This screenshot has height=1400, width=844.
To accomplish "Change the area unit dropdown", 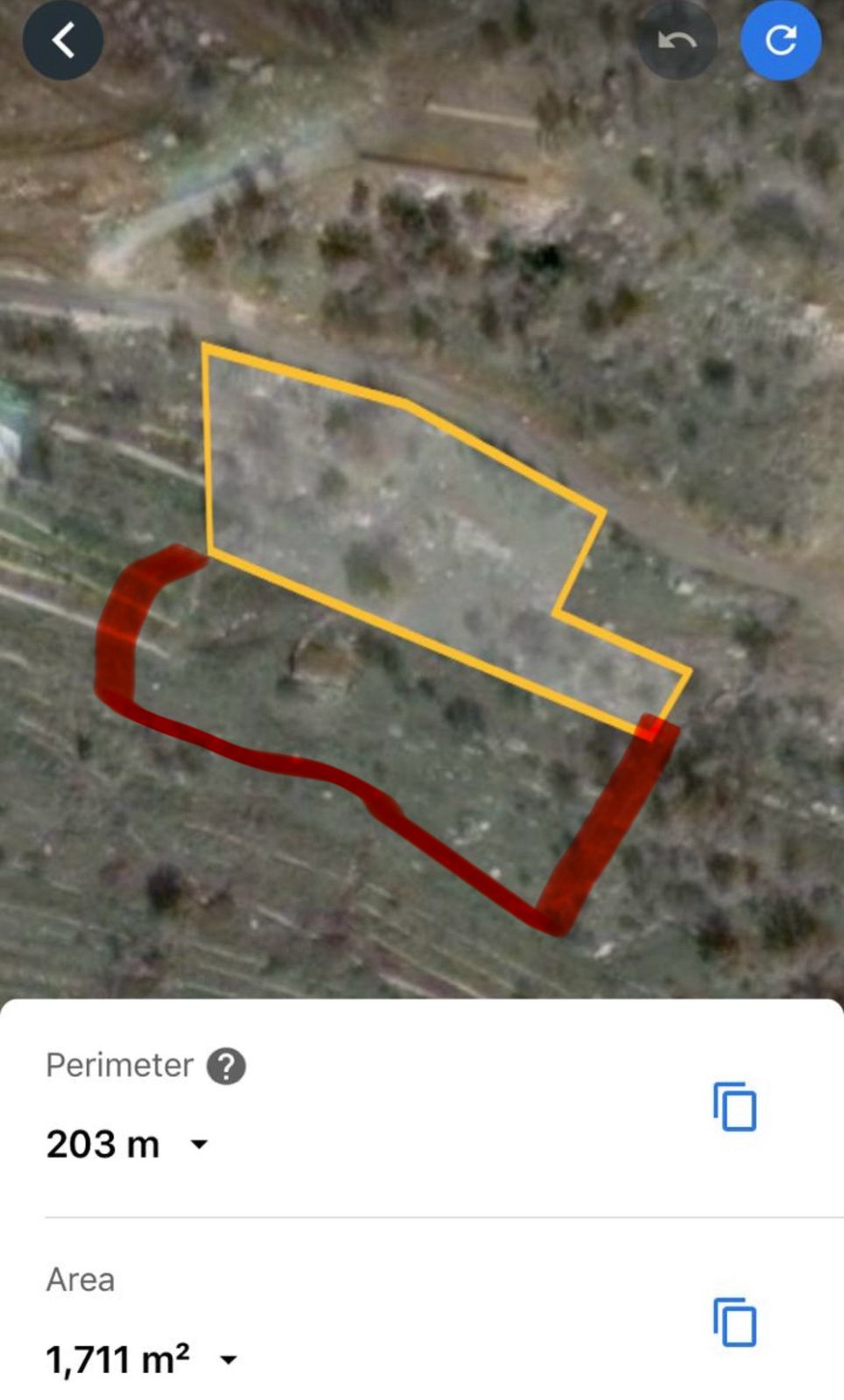I will point(229,1360).
